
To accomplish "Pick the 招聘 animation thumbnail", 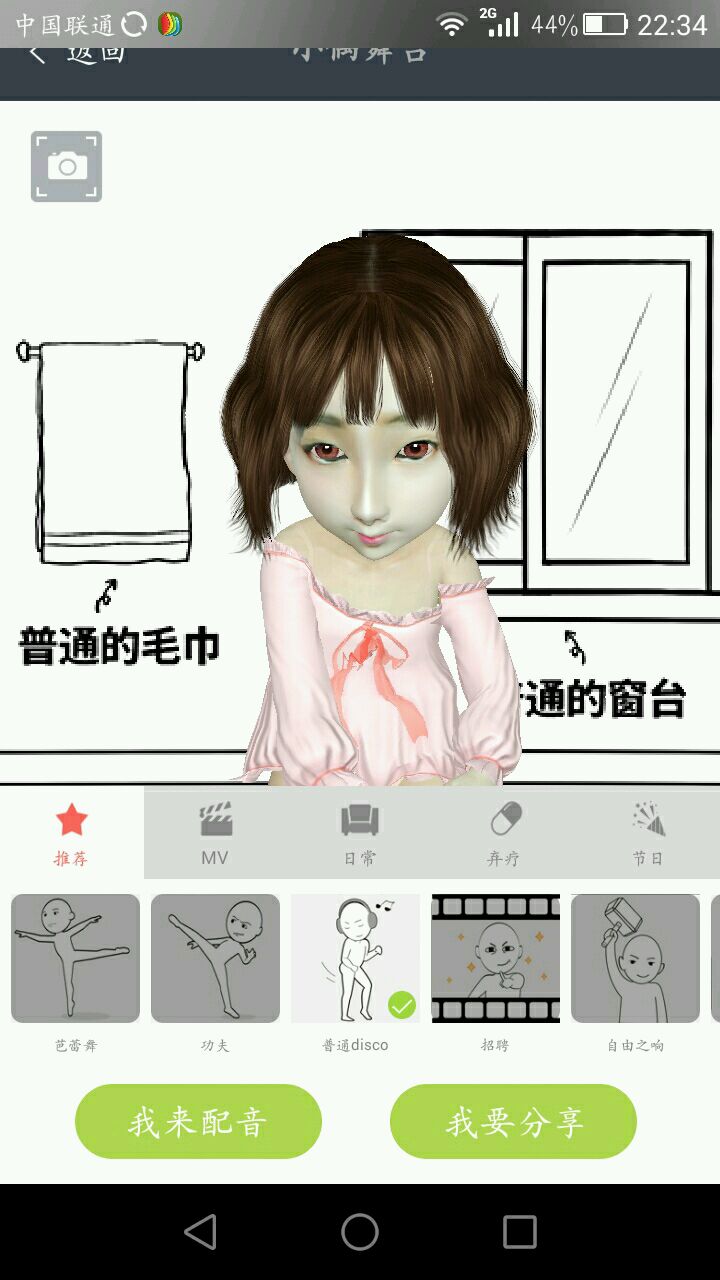I will pos(495,958).
